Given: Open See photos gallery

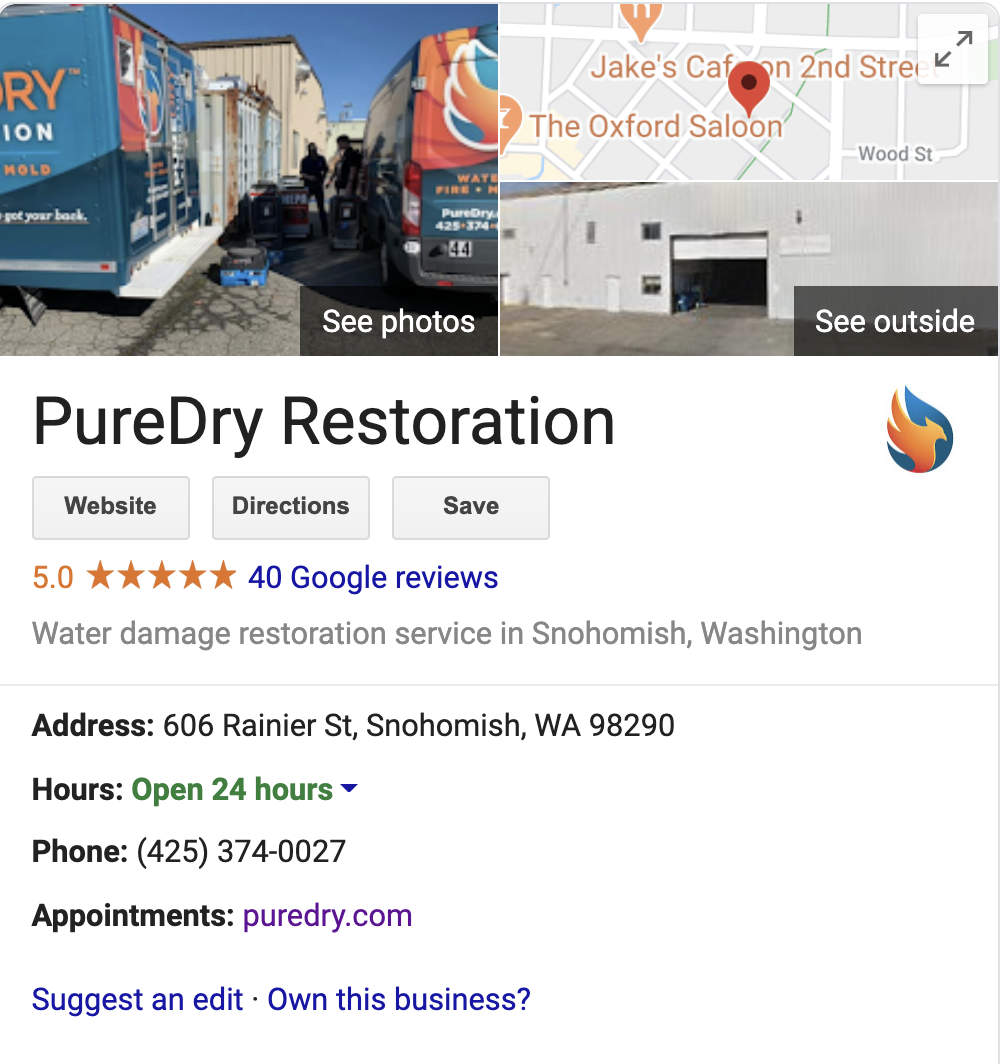Looking at the screenshot, I should click(398, 321).
